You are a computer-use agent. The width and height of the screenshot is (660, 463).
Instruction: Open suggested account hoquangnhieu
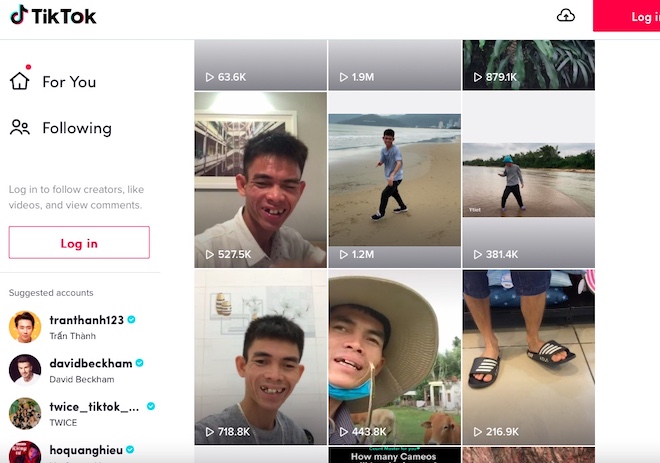(x=85, y=450)
